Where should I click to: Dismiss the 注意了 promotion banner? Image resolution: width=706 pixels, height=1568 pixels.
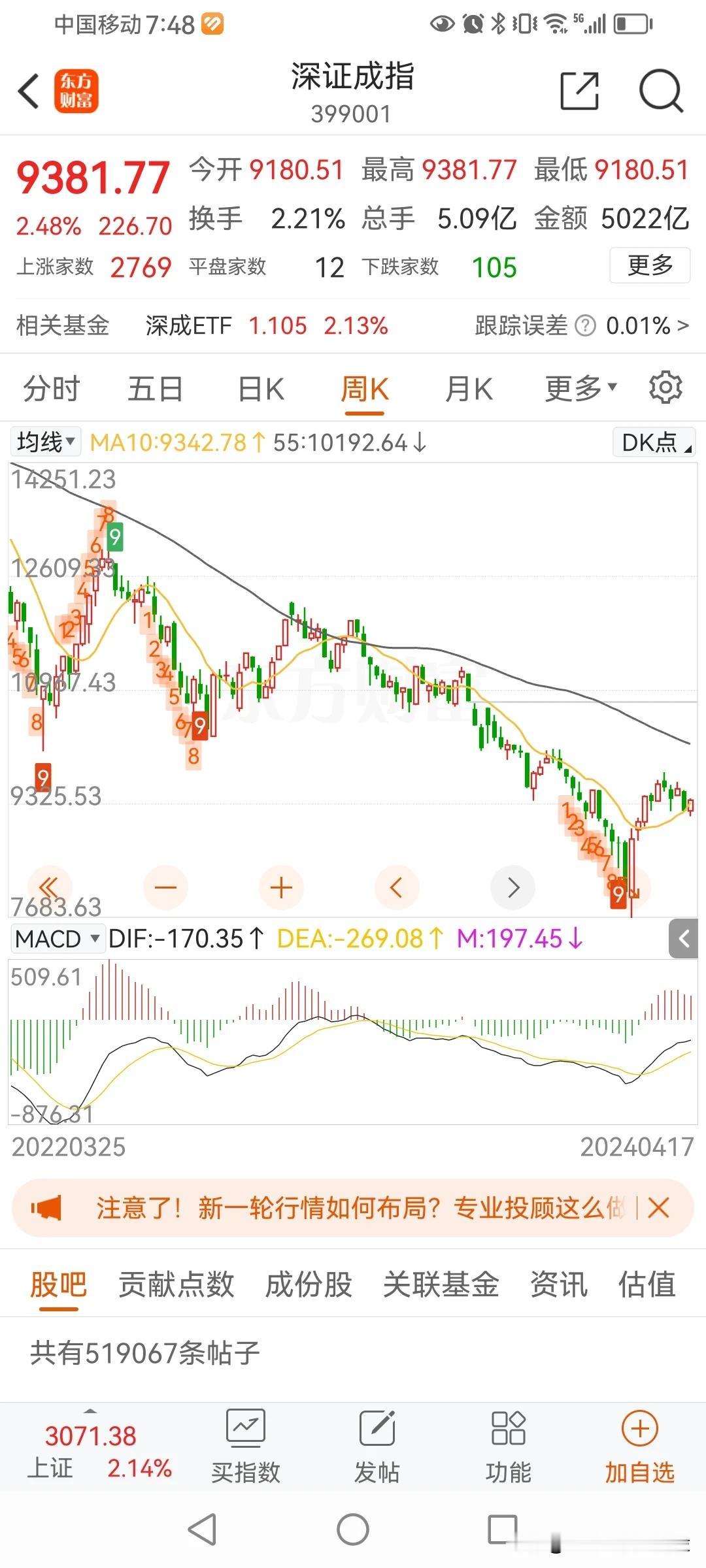tap(658, 1208)
